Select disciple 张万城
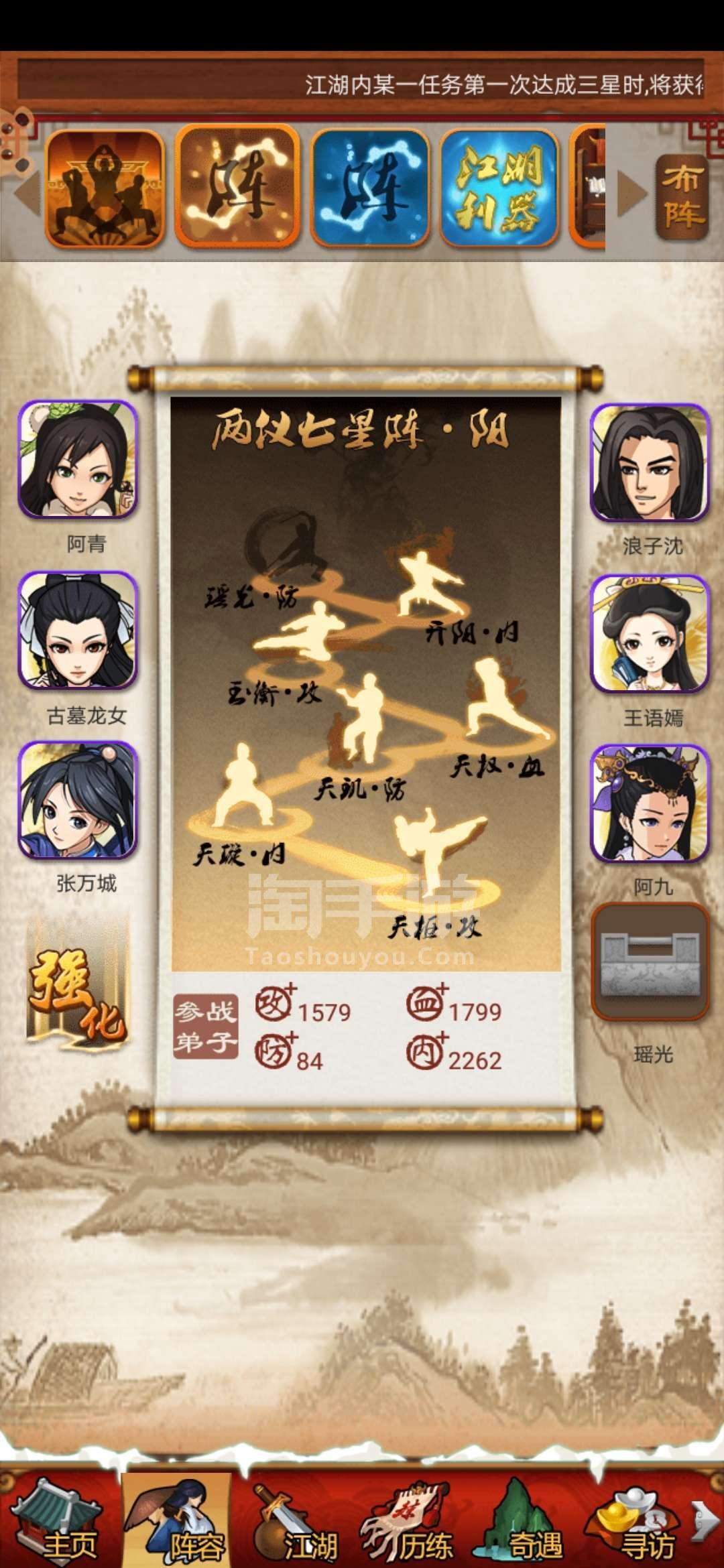Viewport: 724px width, 1568px height. pyautogui.click(x=78, y=800)
